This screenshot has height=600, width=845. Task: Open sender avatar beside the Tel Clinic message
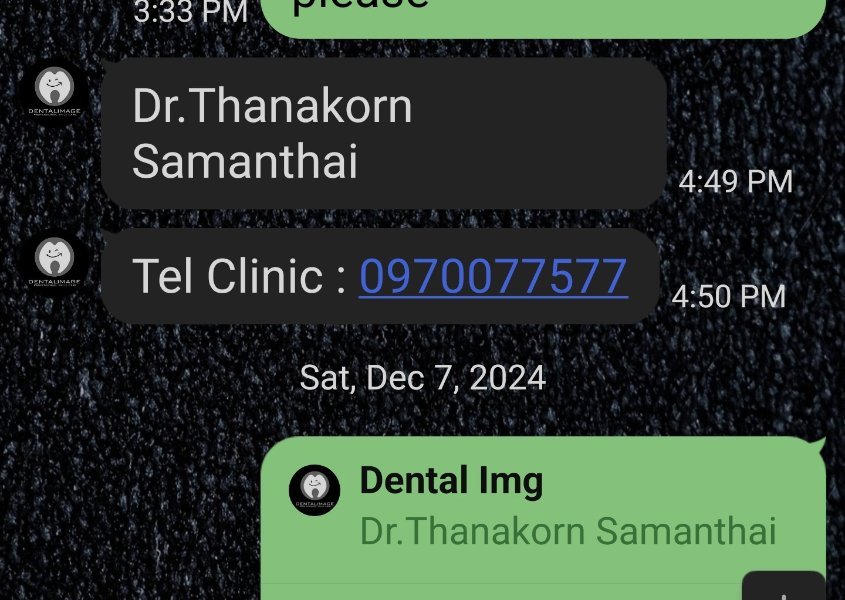[55, 262]
